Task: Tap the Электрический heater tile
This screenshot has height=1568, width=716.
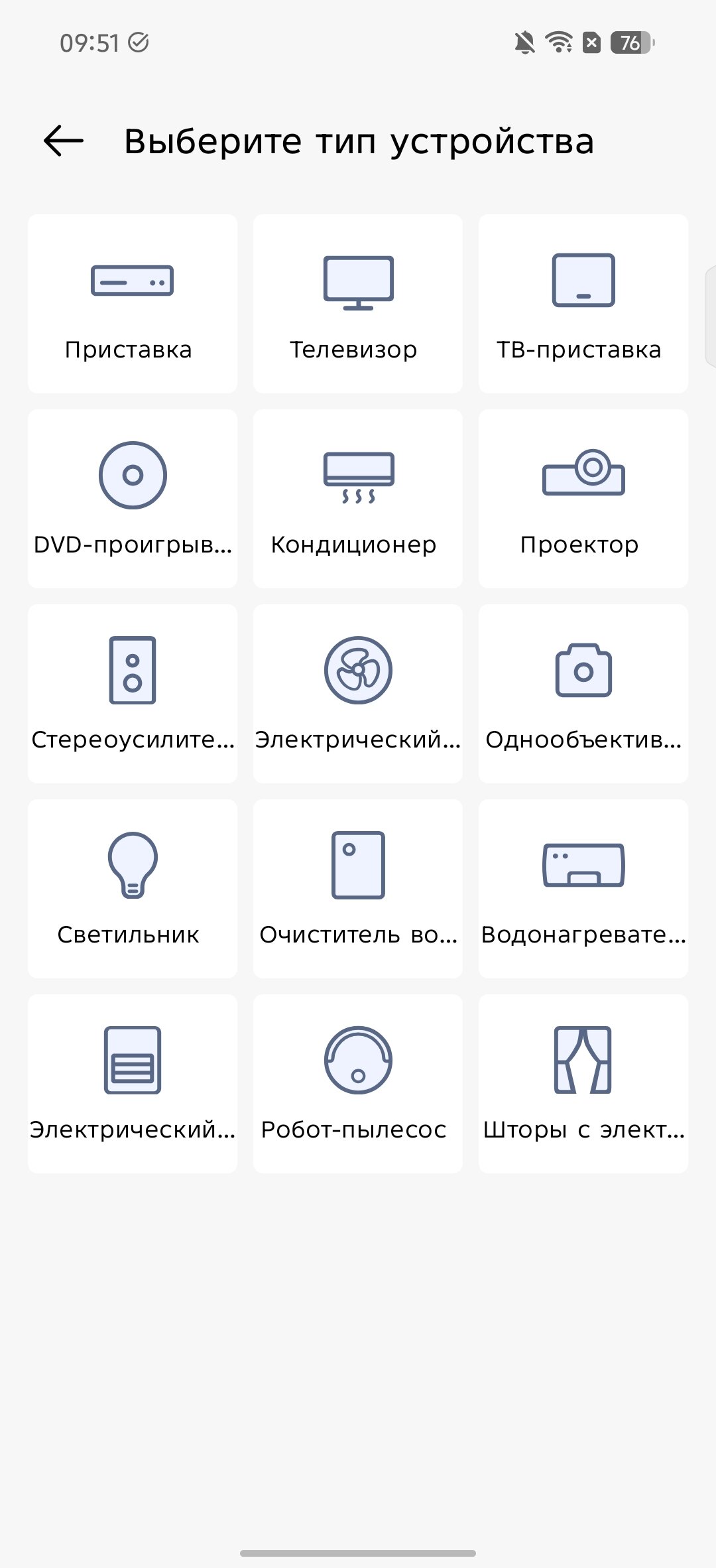Action: click(x=133, y=1084)
